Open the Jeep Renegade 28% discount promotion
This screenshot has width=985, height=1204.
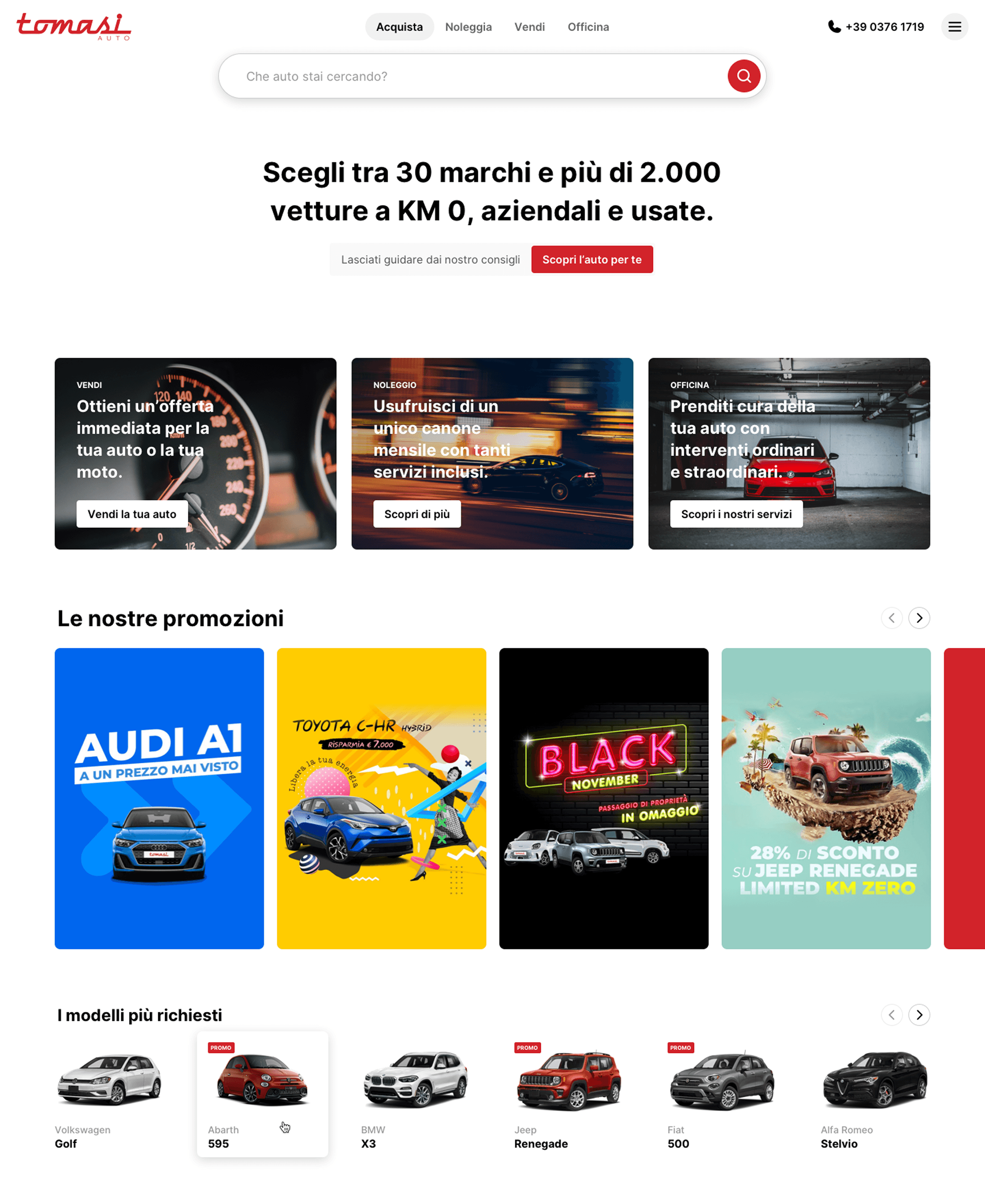tap(825, 798)
